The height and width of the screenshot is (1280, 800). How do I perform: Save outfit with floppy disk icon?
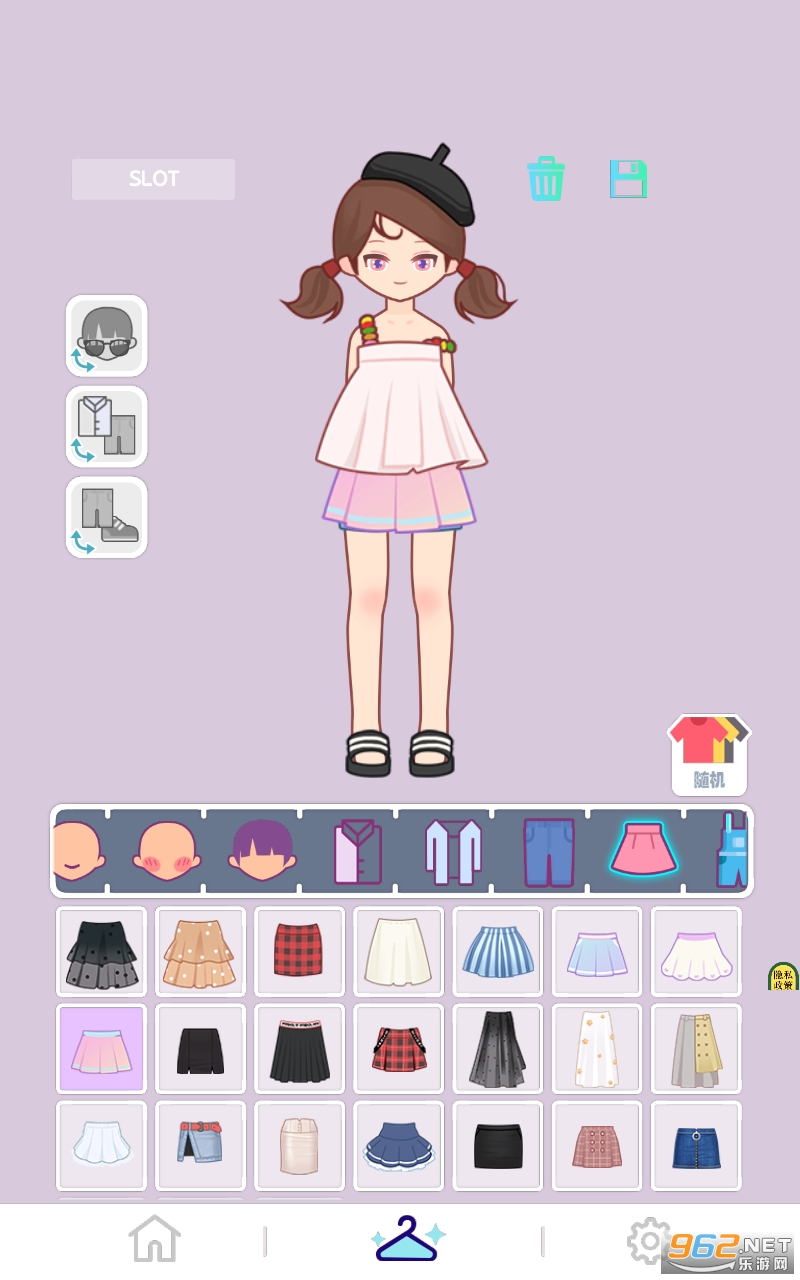coord(628,179)
